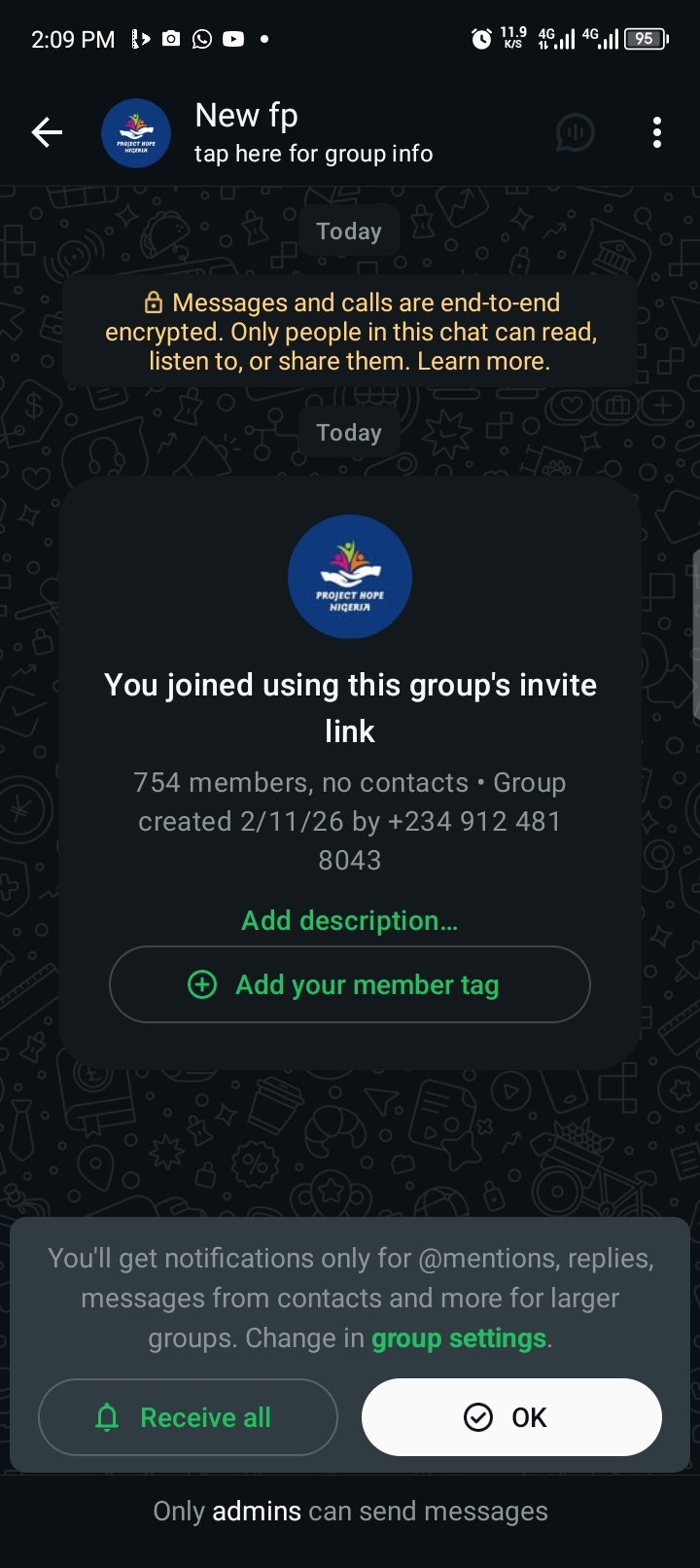Image resolution: width=700 pixels, height=1568 pixels.
Task: Choose Receive all notifications
Action: pyautogui.click(x=188, y=1417)
